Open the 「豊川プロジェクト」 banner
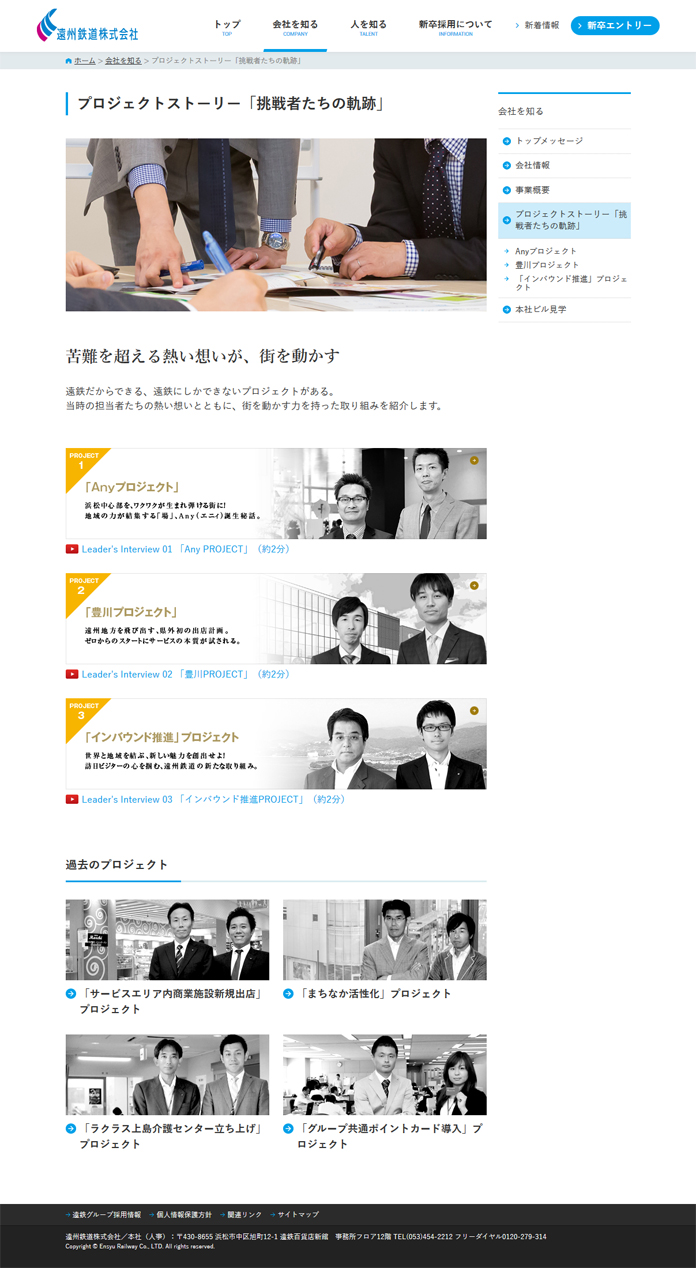Image resolution: width=696 pixels, height=1268 pixels. (x=276, y=618)
